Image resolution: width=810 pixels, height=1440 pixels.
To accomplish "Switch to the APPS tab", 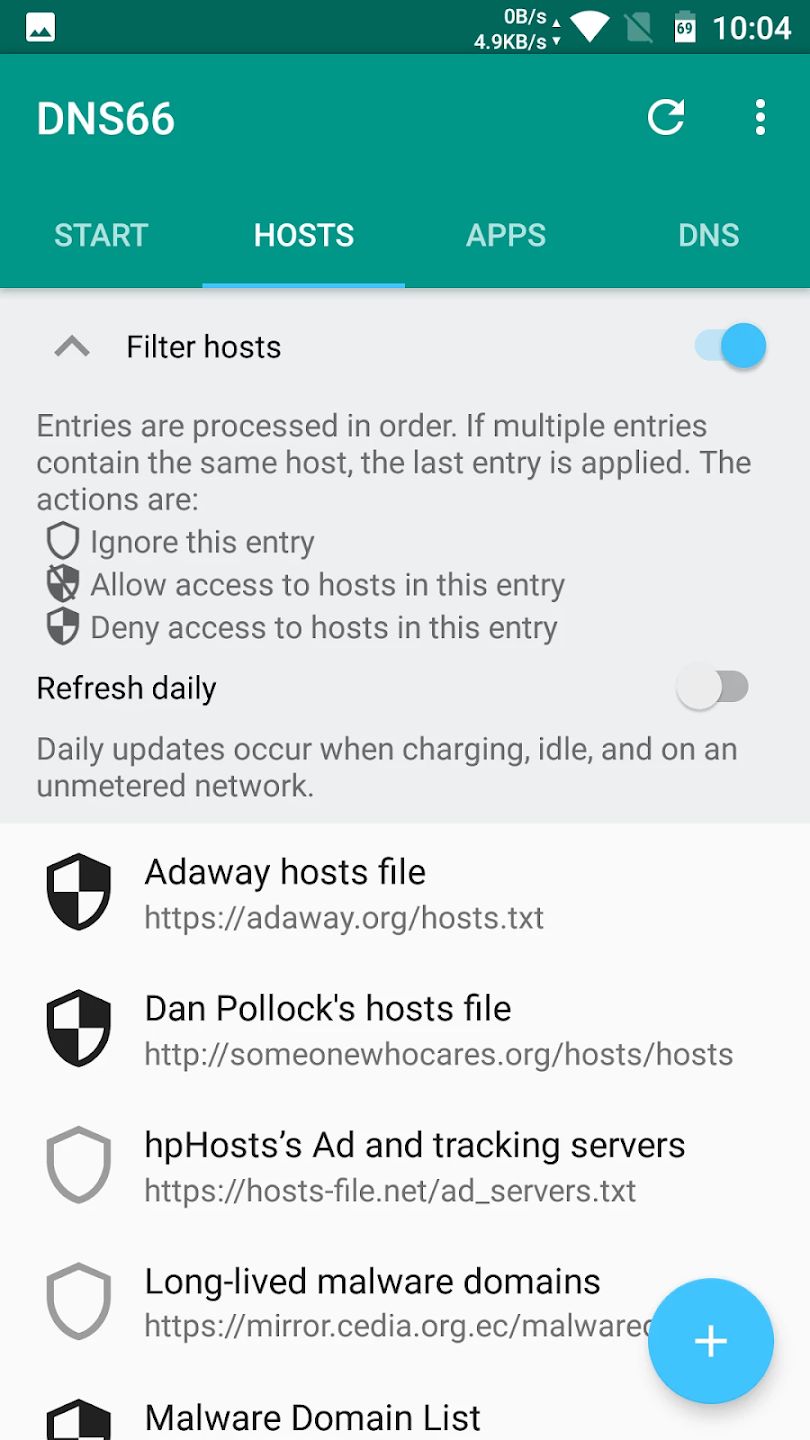I will point(506,235).
